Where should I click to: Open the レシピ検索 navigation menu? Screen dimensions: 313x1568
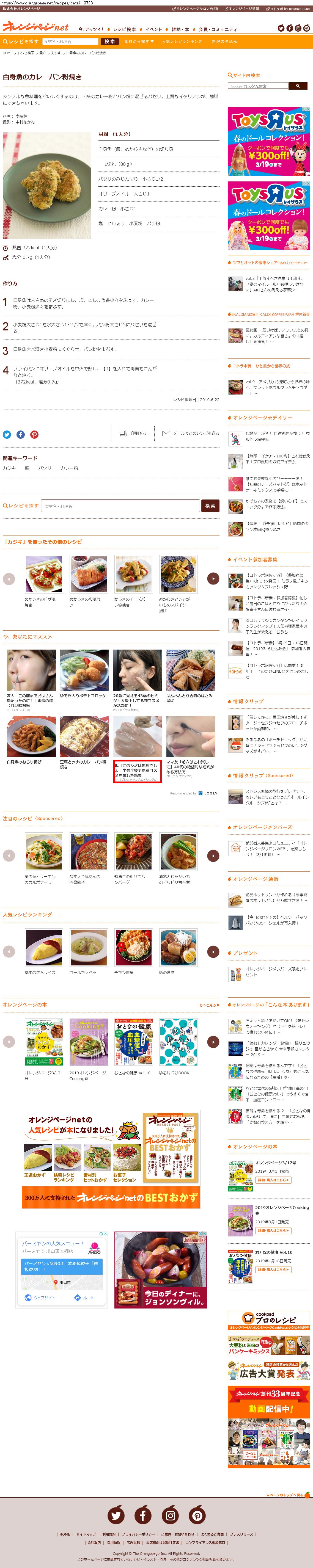(124, 29)
